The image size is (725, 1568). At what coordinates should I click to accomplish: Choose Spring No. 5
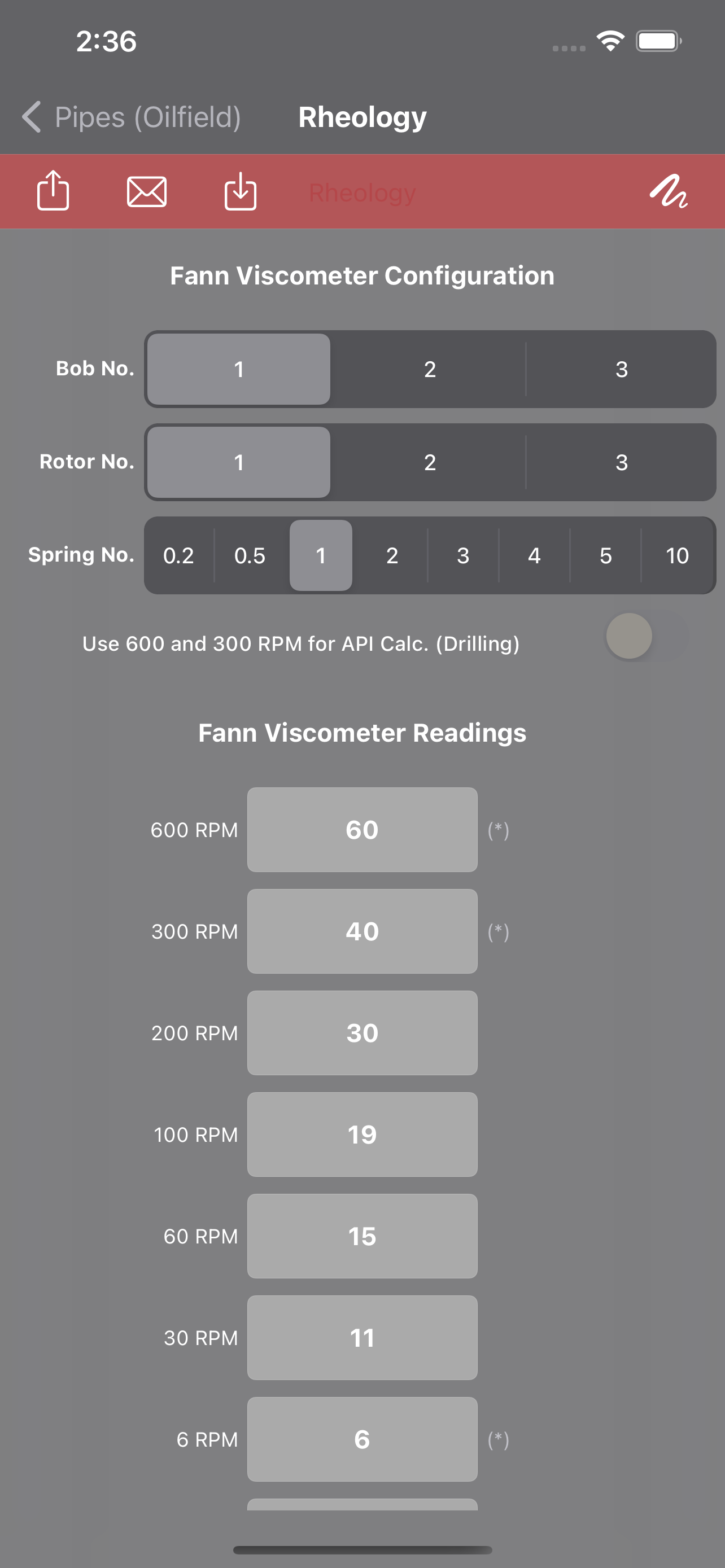click(605, 556)
